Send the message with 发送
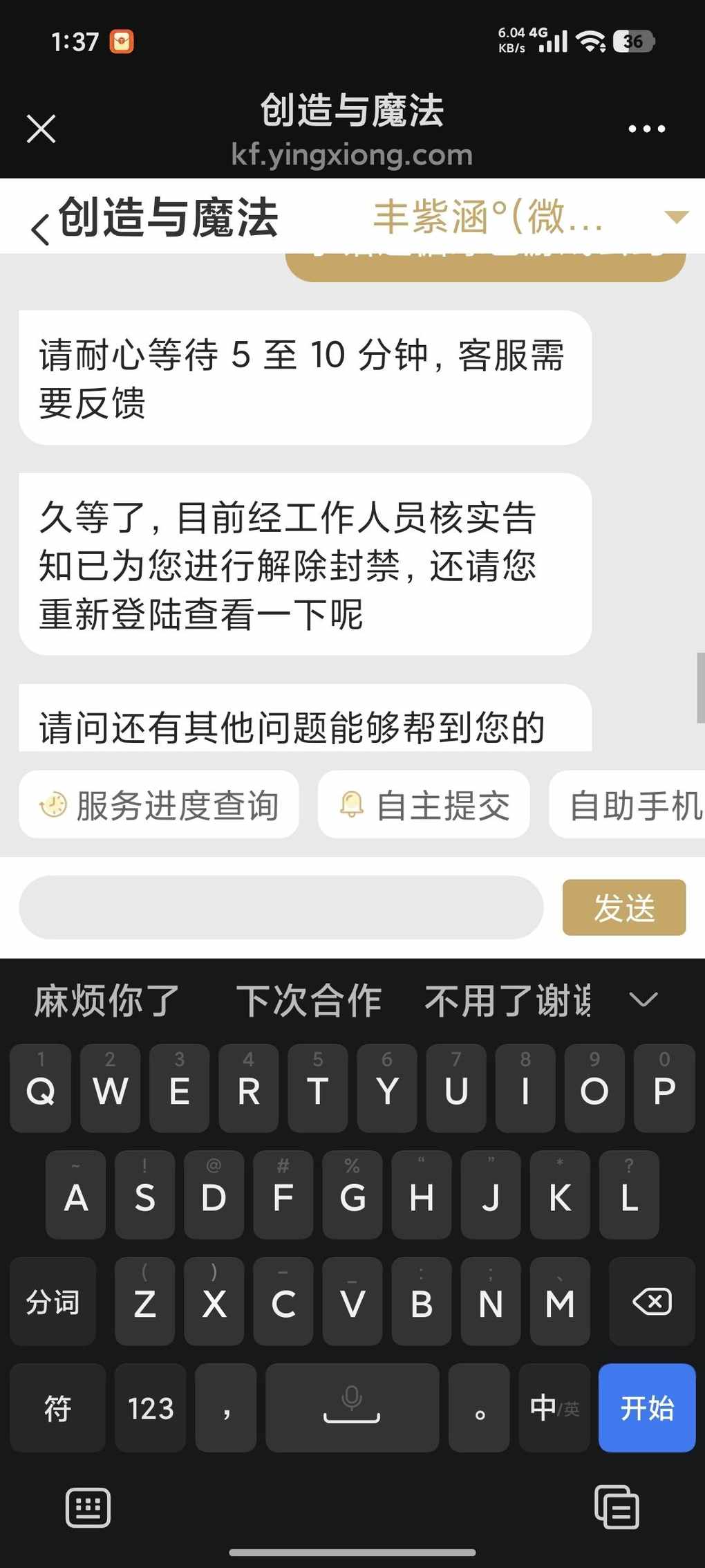This screenshot has height=1568, width=705. (x=623, y=907)
